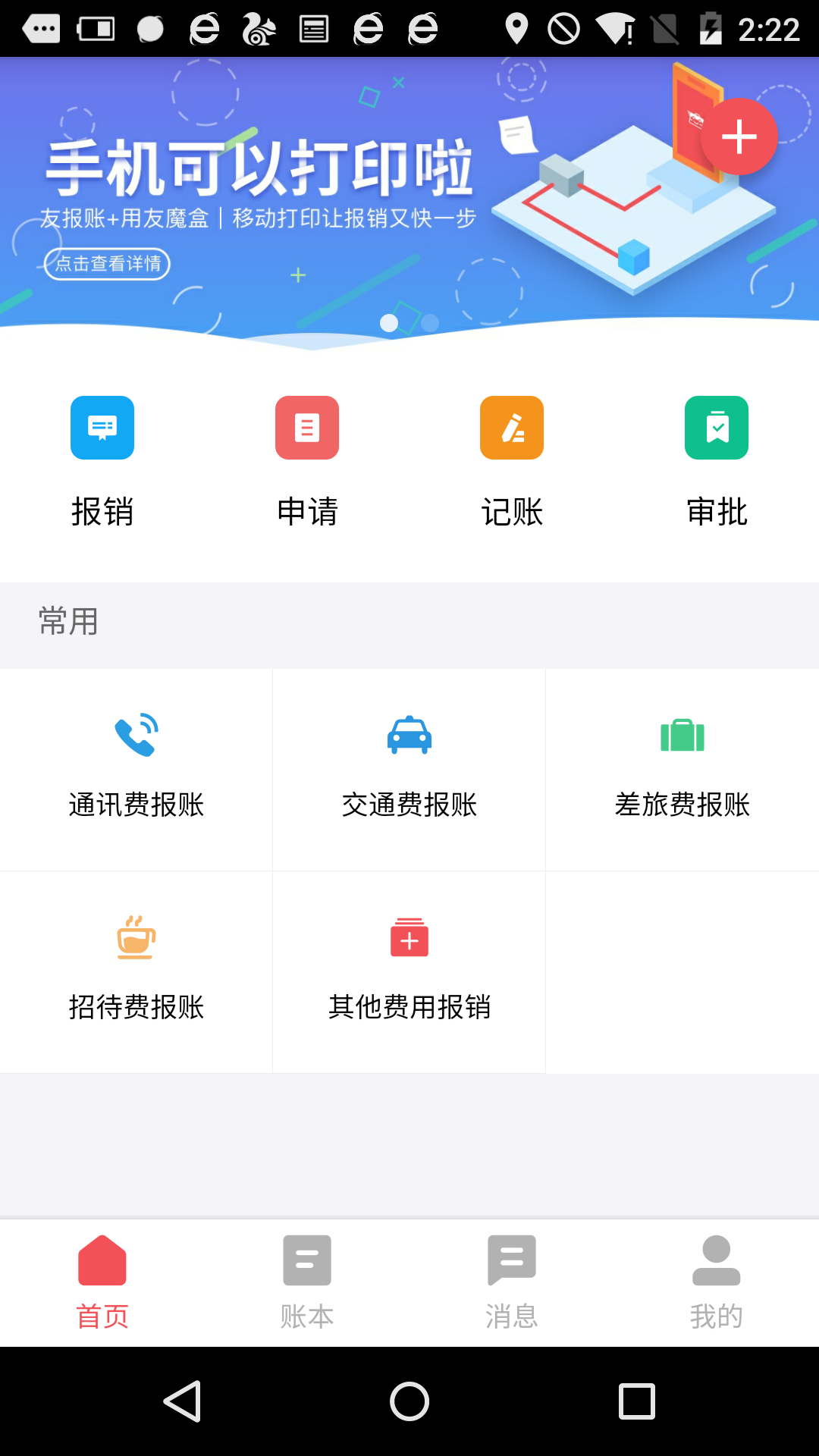Open 其他费用报销 with the red plus icon
819x1456 pixels.
[x=409, y=937]
